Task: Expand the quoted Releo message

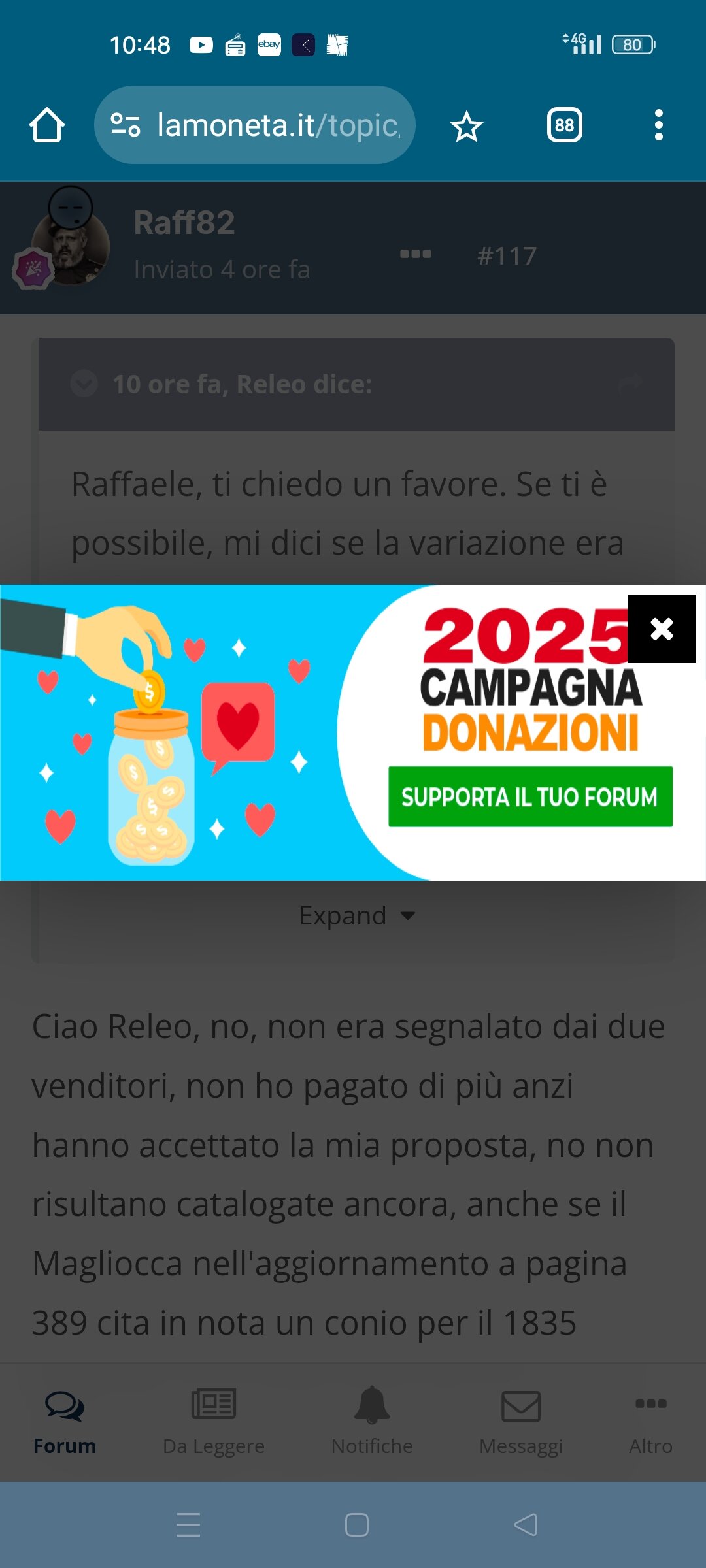Action: coord(357,915)
